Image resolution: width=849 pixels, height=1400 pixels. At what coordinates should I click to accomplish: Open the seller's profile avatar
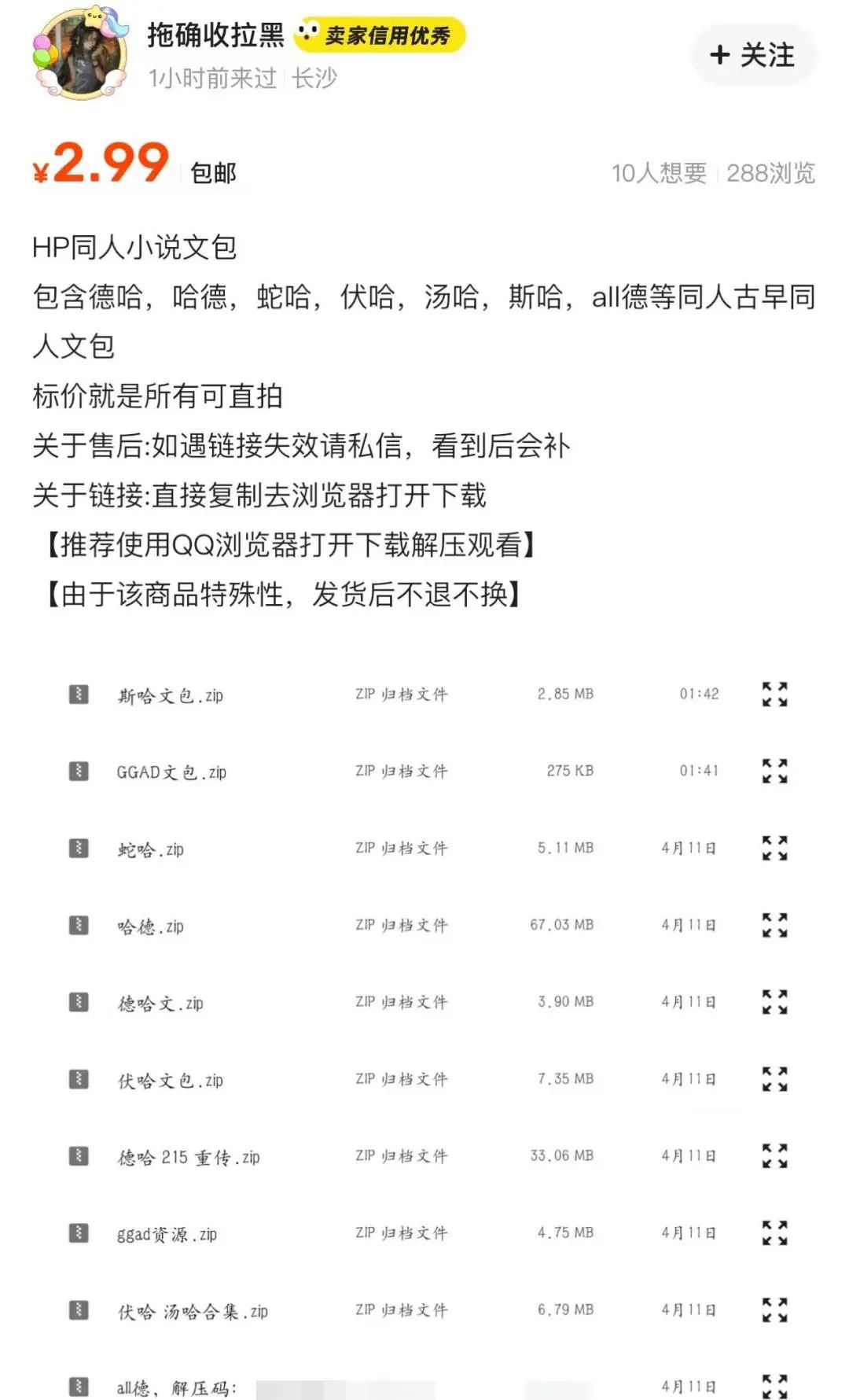tap(81, 53)
